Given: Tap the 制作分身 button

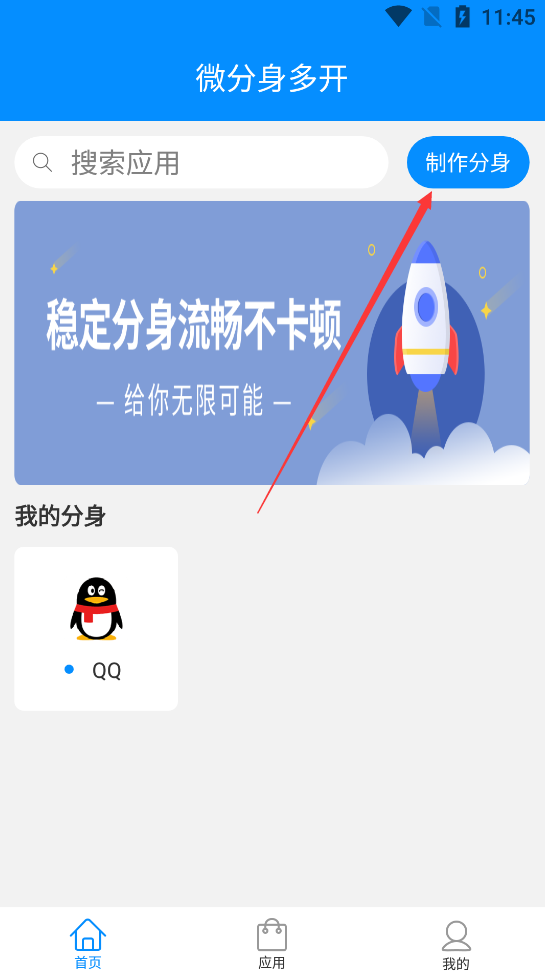Looking at the screenshot, I should tap(468, 162).
